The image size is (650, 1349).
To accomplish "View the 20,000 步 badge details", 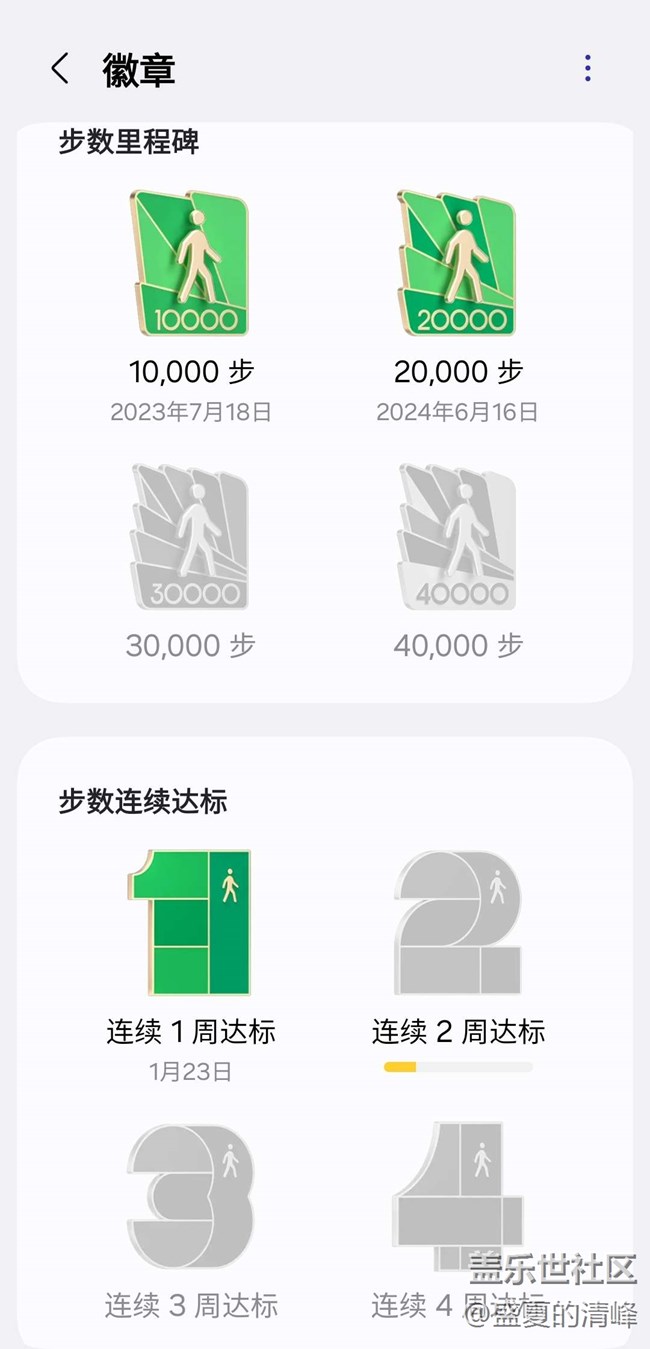I will pyautogui.click(x=457, y=265).
